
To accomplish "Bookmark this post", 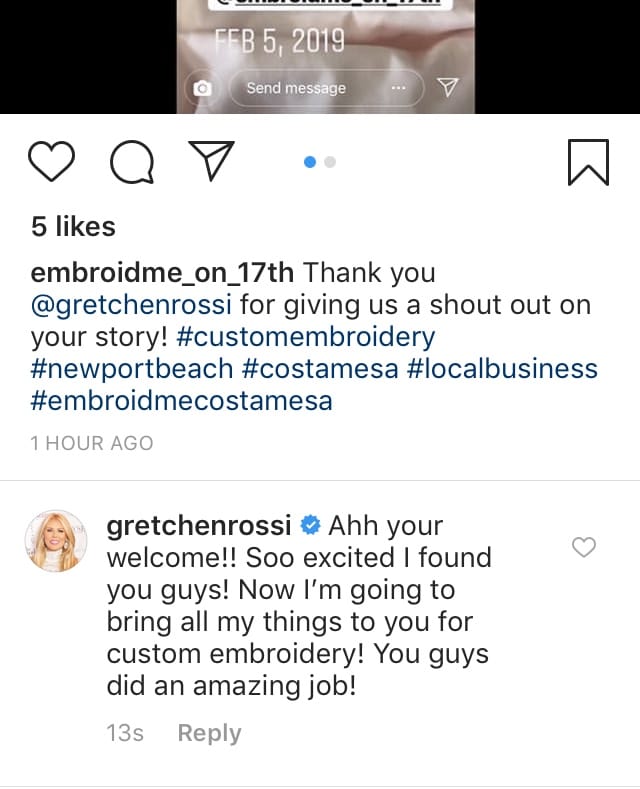I will click(588, 163).
